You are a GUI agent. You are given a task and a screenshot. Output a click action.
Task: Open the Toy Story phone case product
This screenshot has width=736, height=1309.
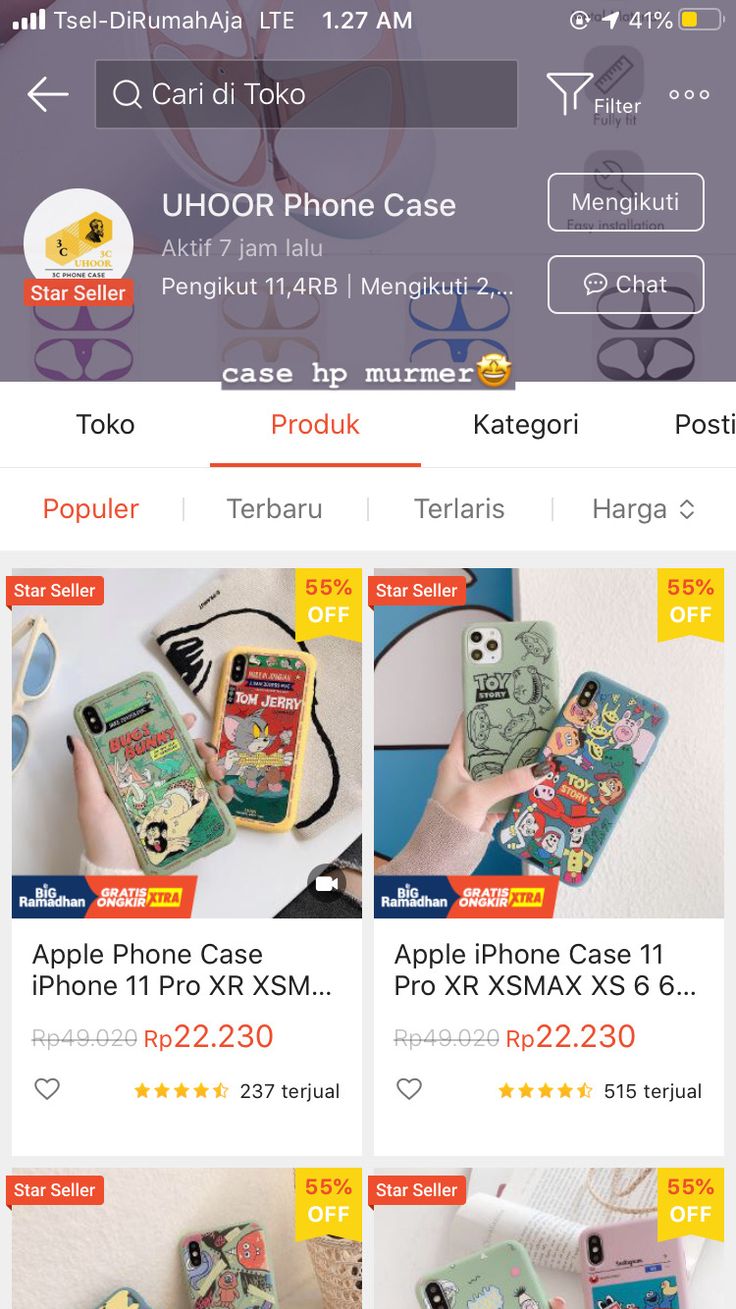pos(549,743)
